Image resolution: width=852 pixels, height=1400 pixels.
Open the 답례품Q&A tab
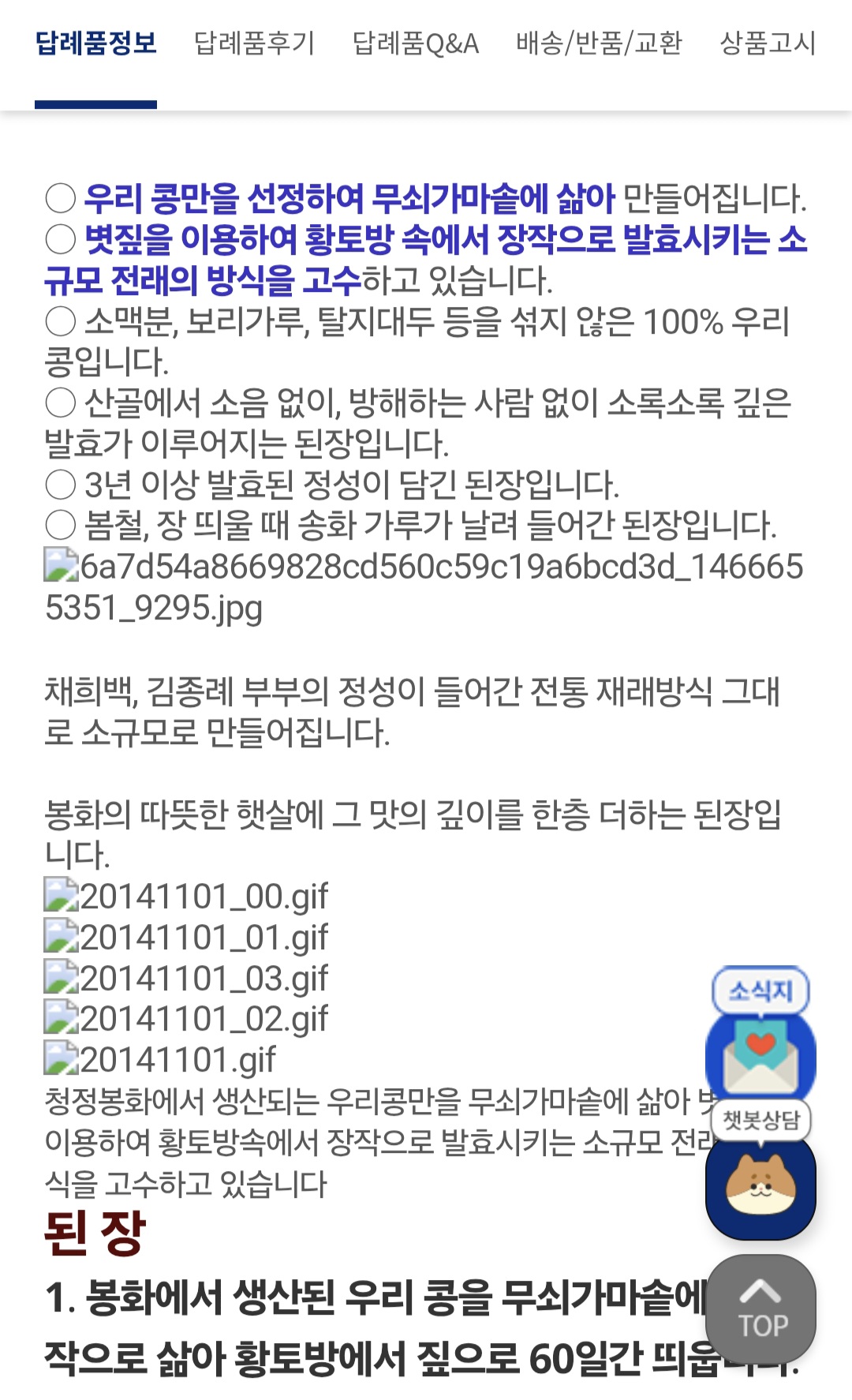tap(416, 43)
